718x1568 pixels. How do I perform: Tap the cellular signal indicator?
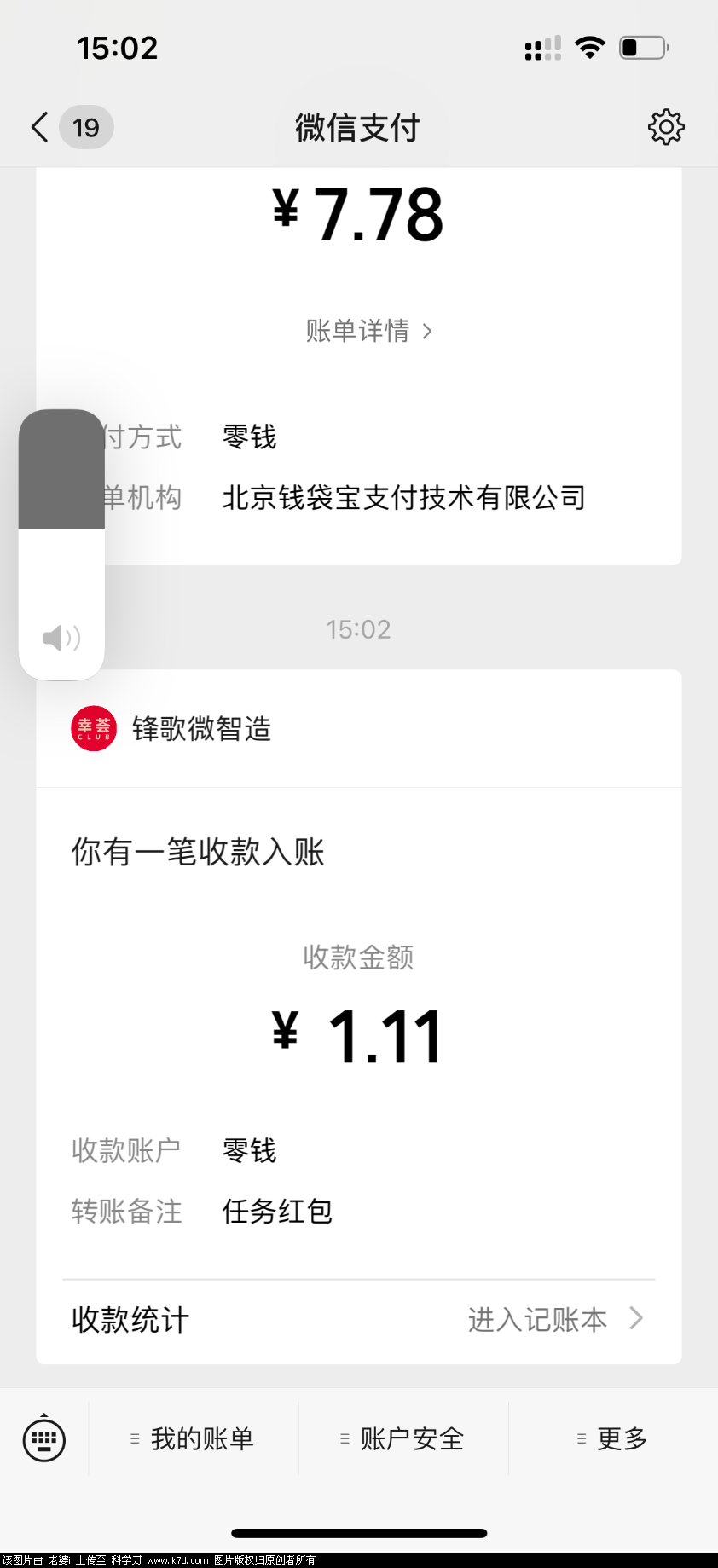pos(540,49)
